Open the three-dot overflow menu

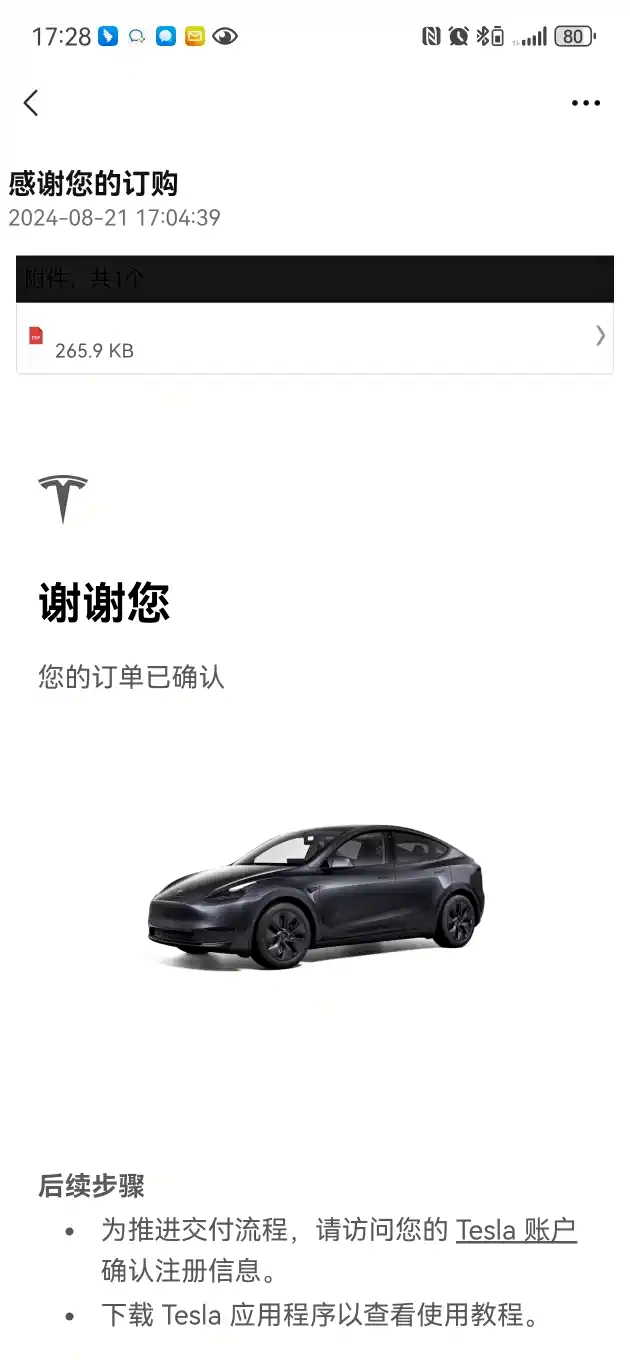pos(586,103)
